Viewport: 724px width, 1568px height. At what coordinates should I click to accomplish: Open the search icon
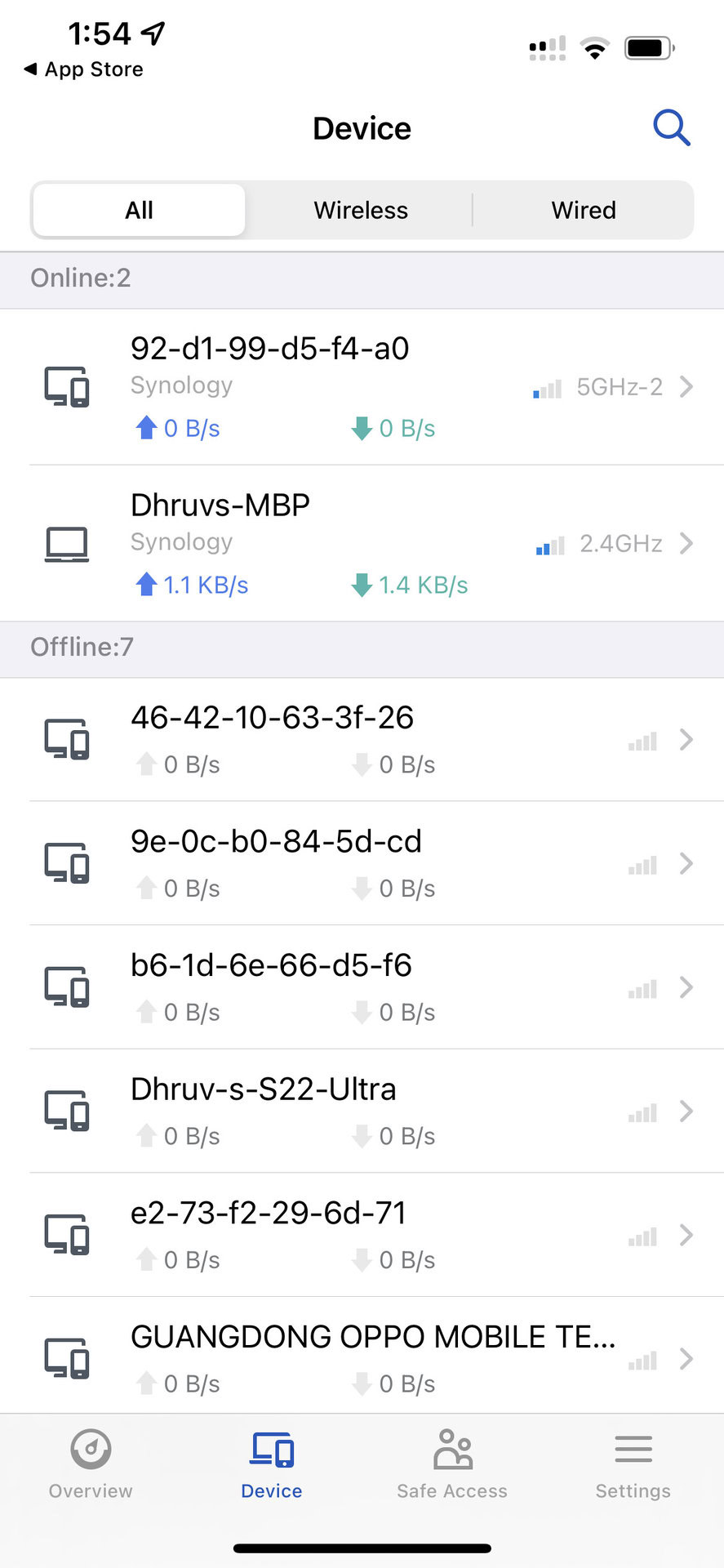tap(671, 128)
